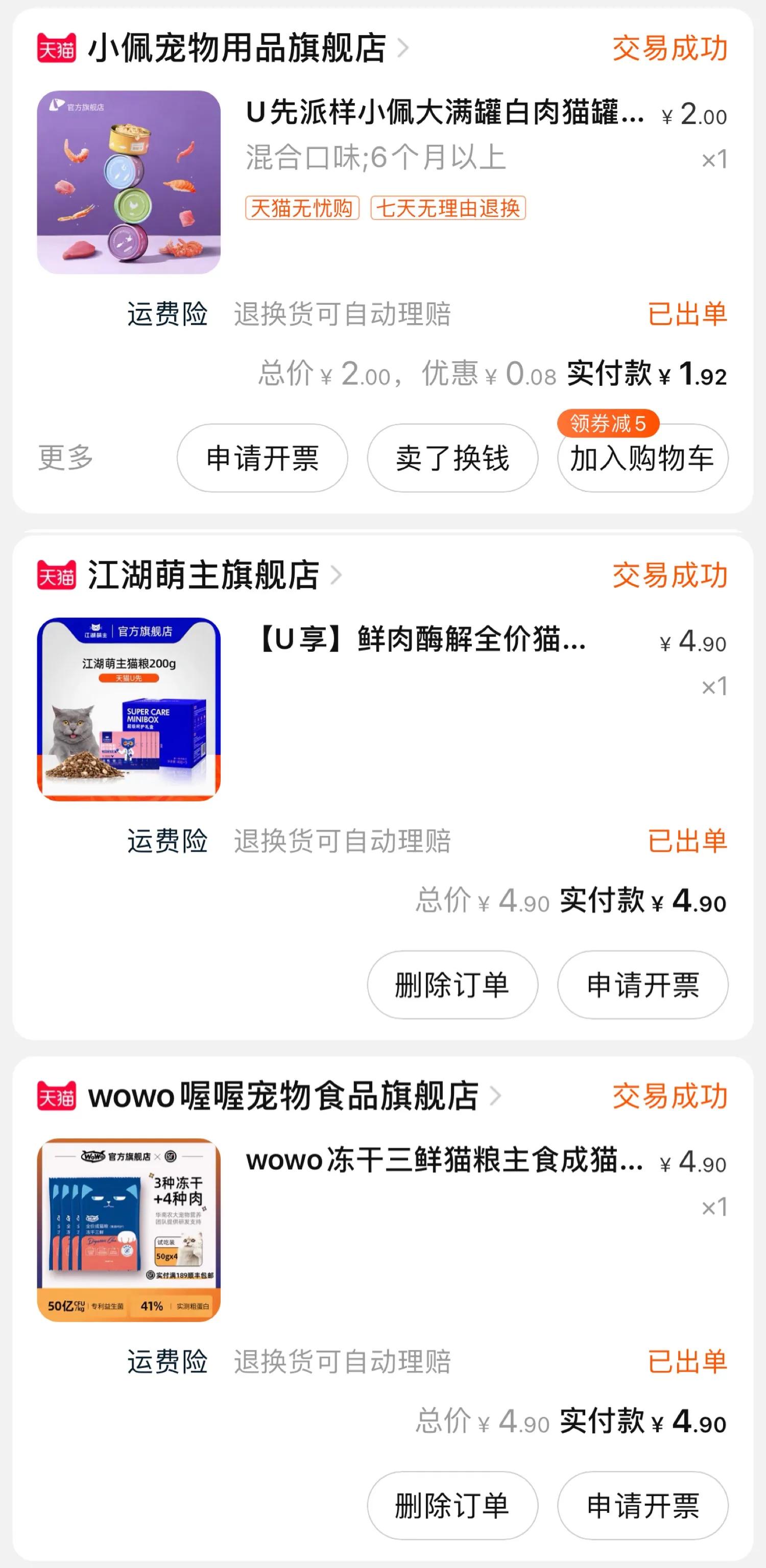Image resolution: width=766 pixels, height=1568 pixels.
Task: Tap 申请开票 for the 小佩 order
Action: 262,458
